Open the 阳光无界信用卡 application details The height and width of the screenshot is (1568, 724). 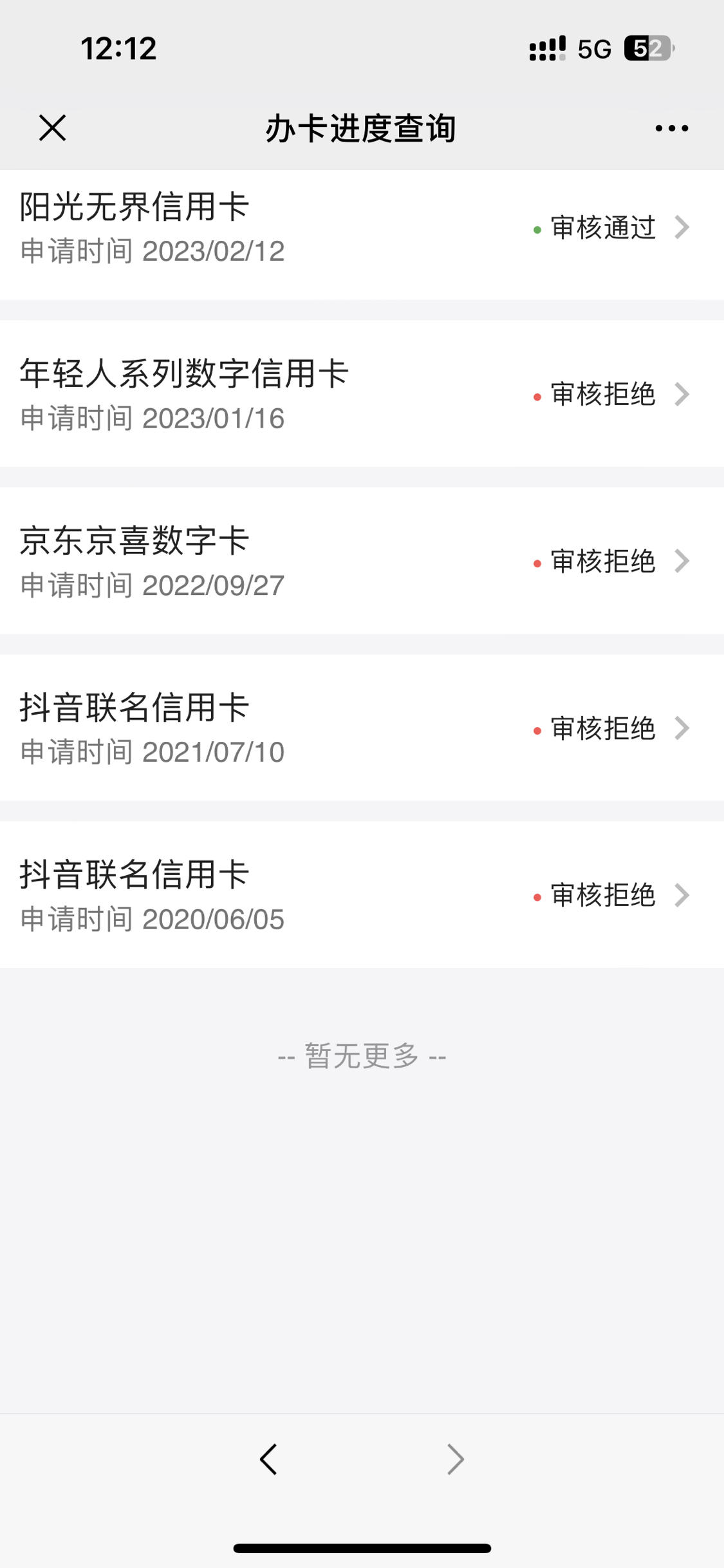click(362, 234)
